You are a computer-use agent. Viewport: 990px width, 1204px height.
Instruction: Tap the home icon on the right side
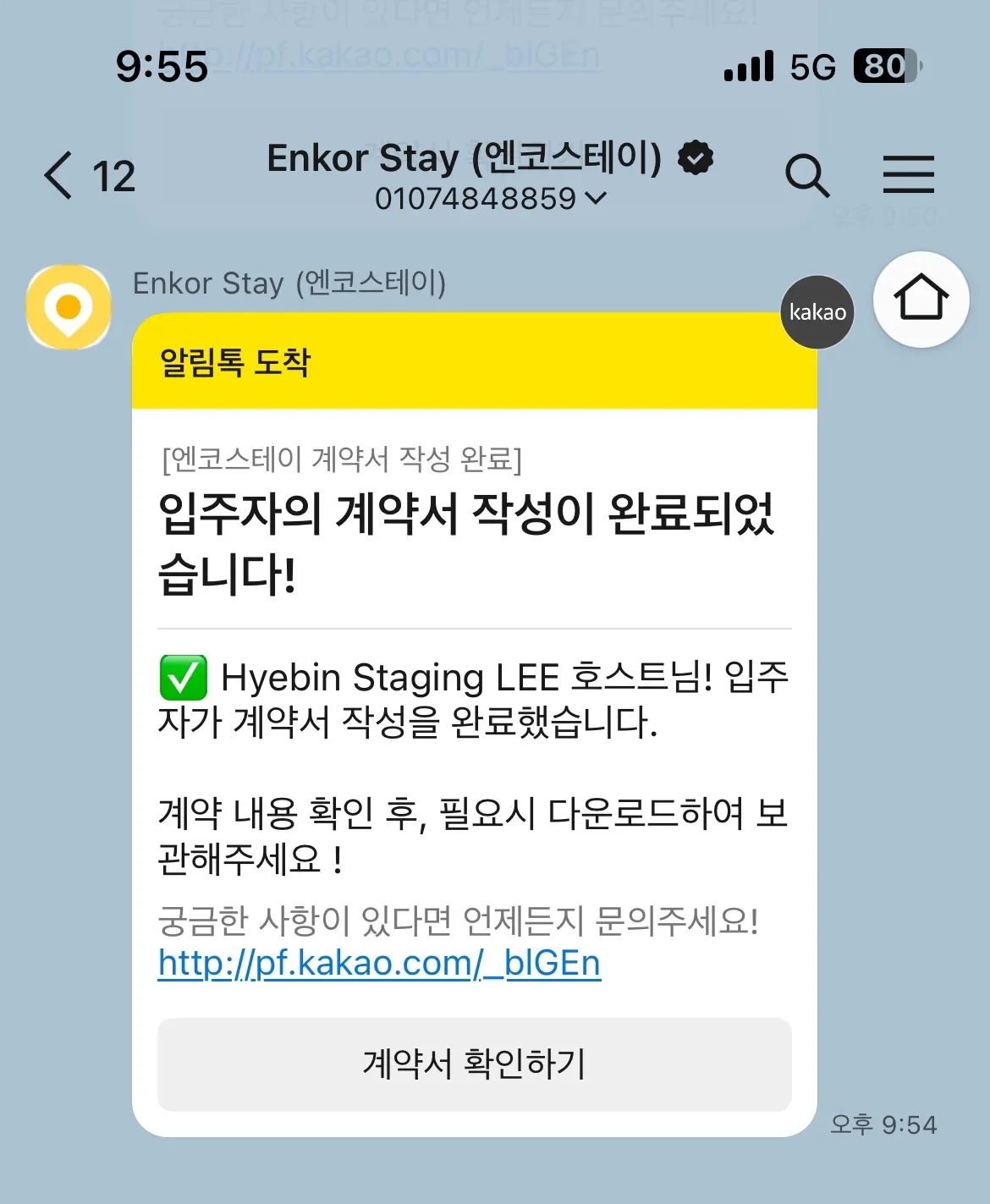click(x=920, y=300)
